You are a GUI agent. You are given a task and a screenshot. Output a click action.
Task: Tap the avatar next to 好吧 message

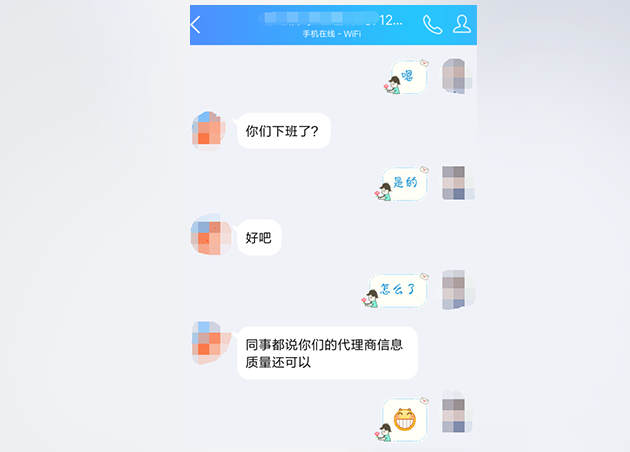(x=208, y=238)
